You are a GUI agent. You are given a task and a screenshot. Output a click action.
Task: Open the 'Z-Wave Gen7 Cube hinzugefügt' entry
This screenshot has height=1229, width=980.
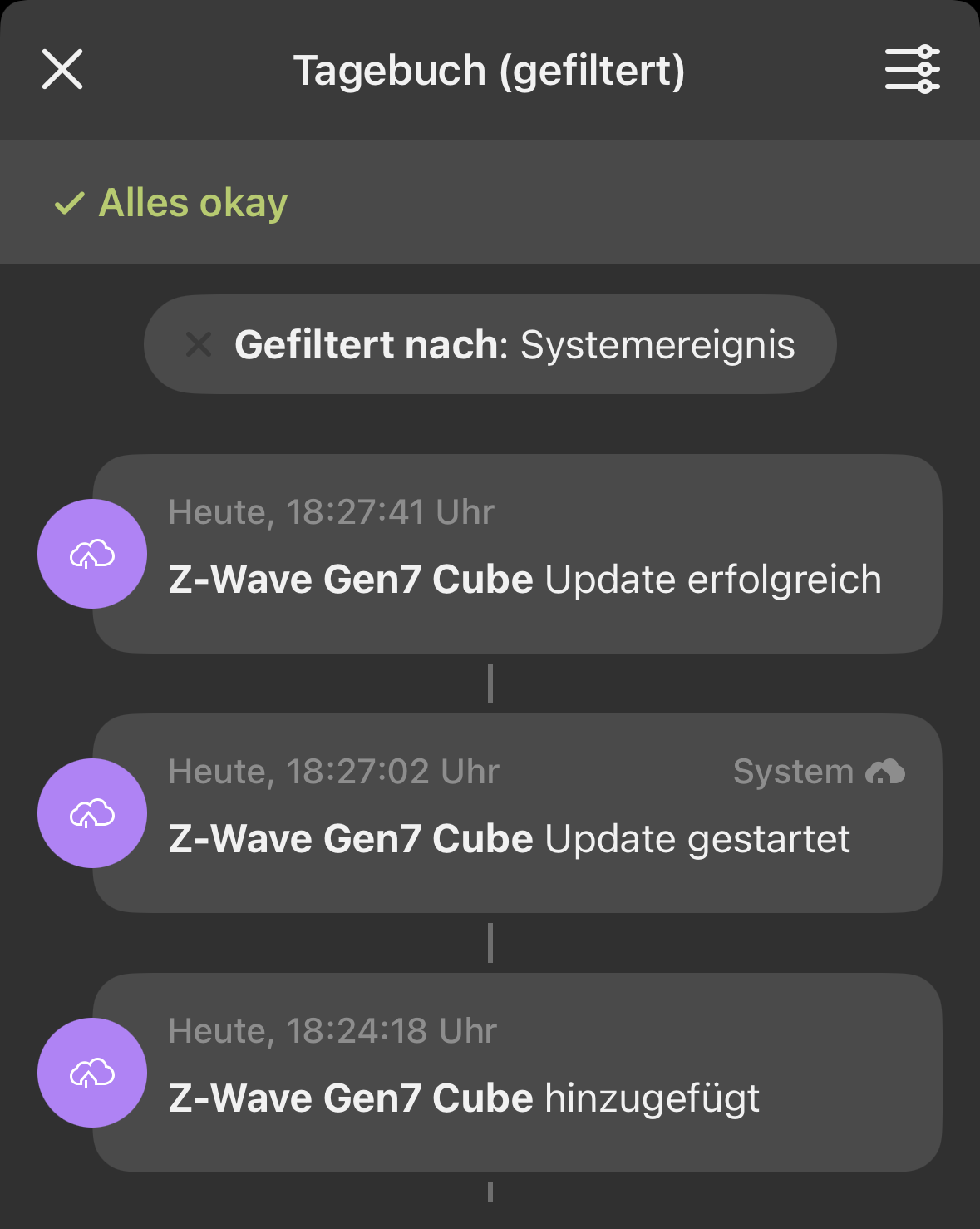pyautogui.click(x=515, y=1073)
